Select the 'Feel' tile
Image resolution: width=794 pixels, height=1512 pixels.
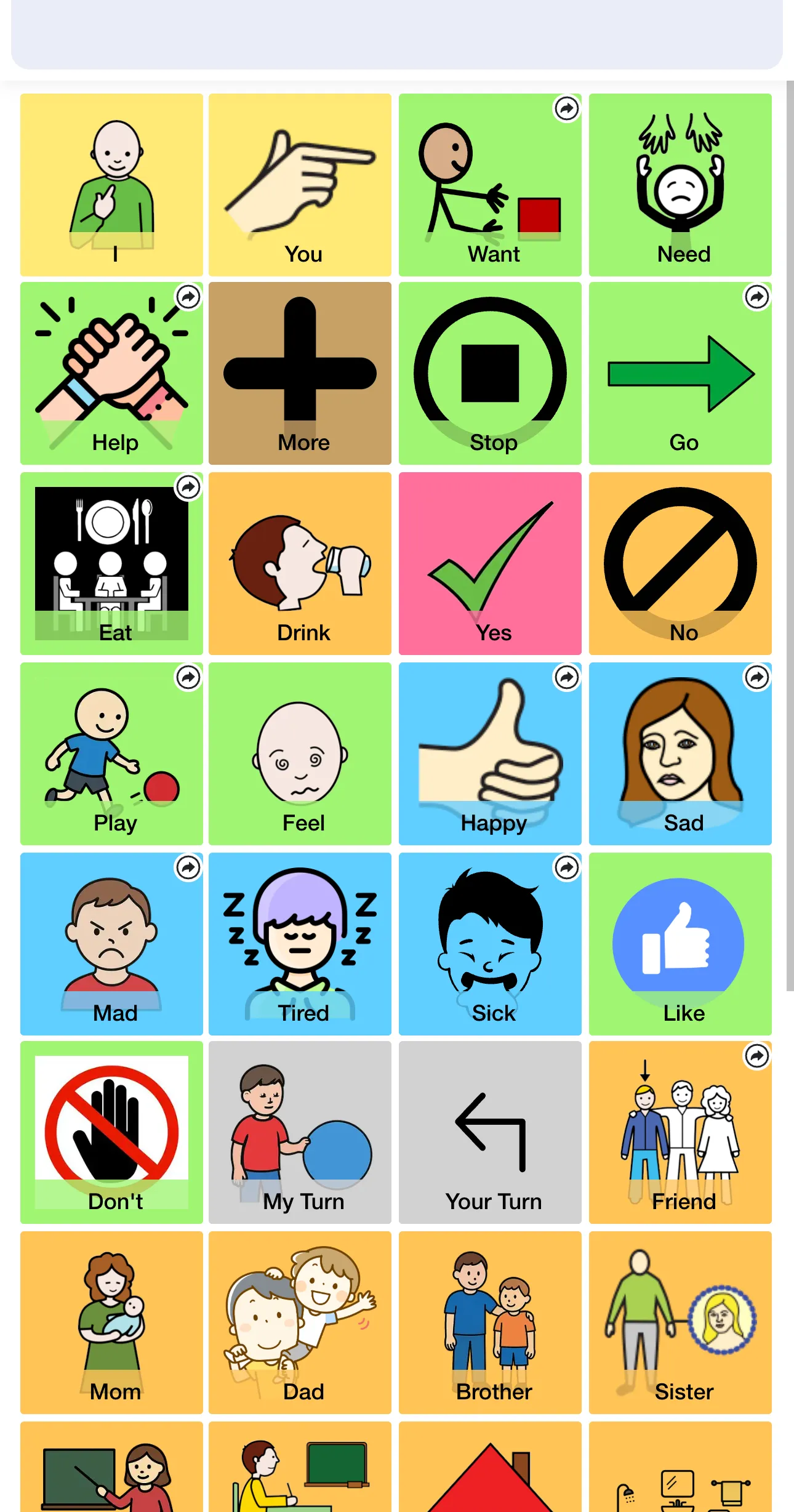(300, 754)
